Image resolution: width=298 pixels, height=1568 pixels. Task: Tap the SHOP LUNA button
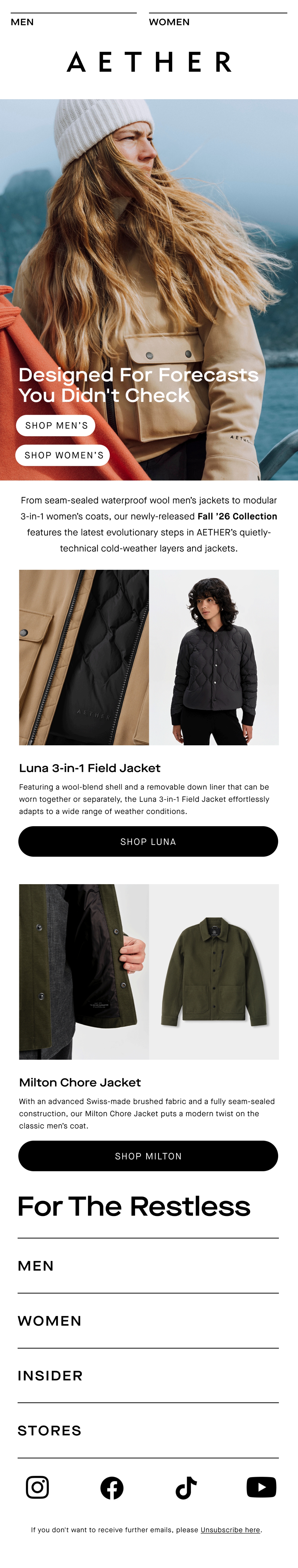(148, 841)
